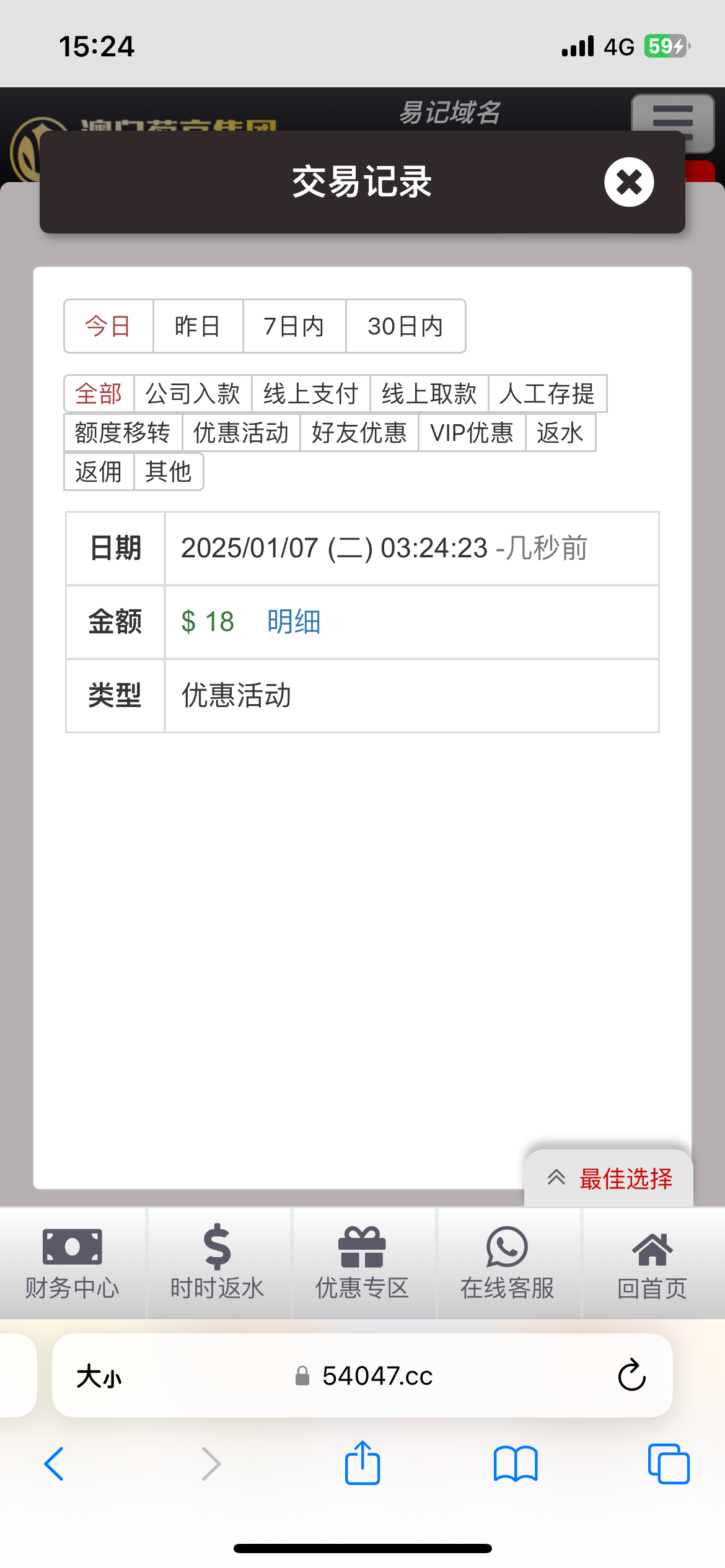Switch to the 30日内 date range
The width and height of the screenshot is (725, 1568).
(405, 326)
